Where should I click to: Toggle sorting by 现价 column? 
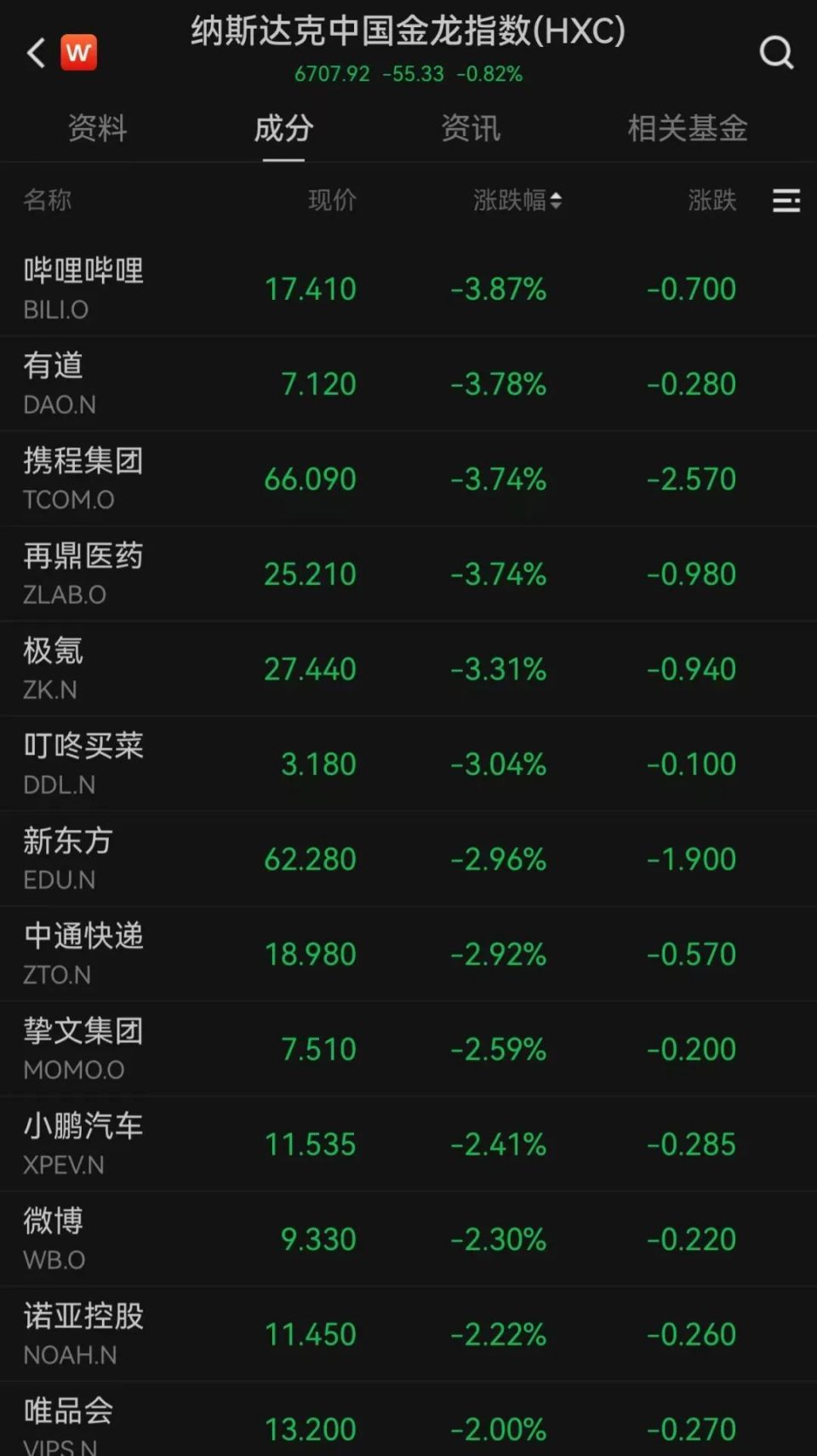[332, 201]
